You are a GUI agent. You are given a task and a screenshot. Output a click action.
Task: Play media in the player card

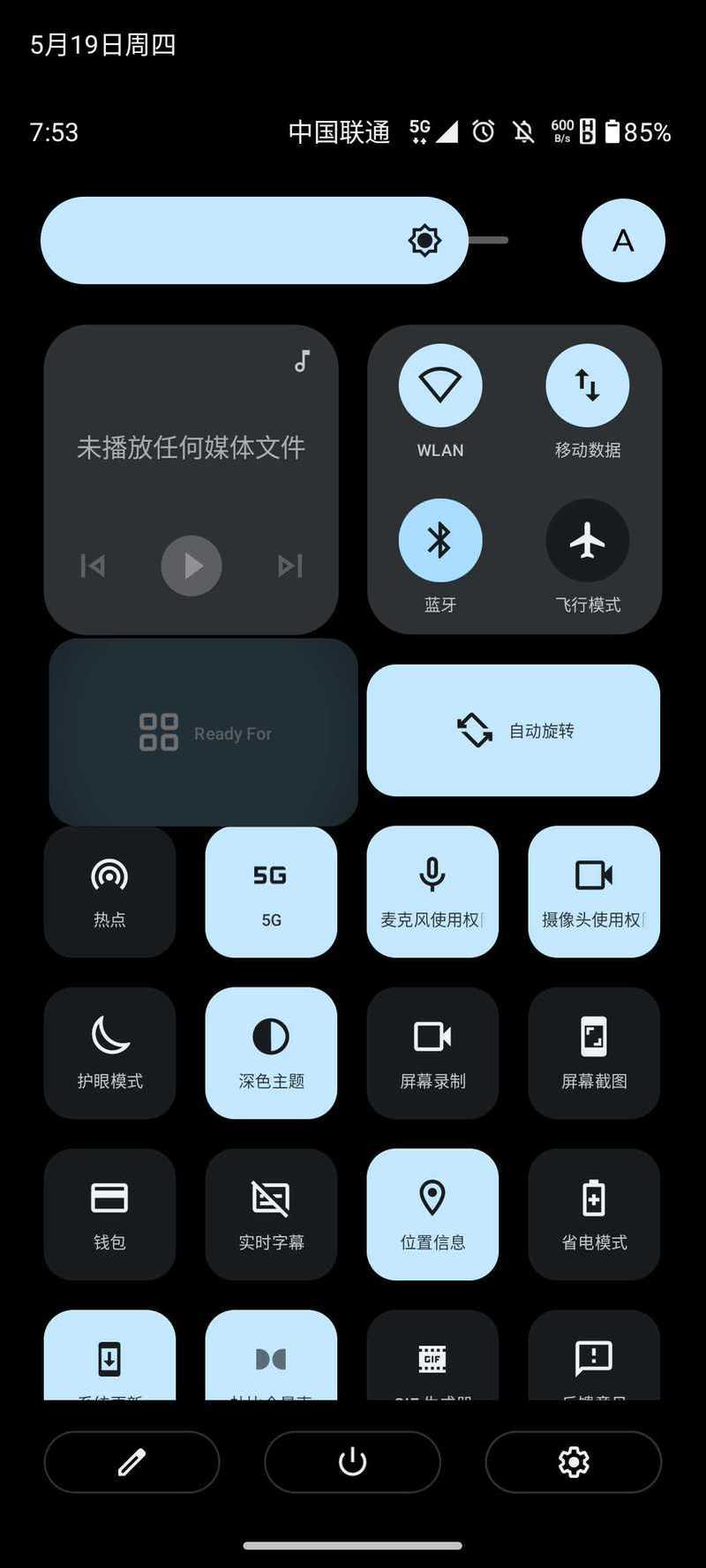[192, 566]
